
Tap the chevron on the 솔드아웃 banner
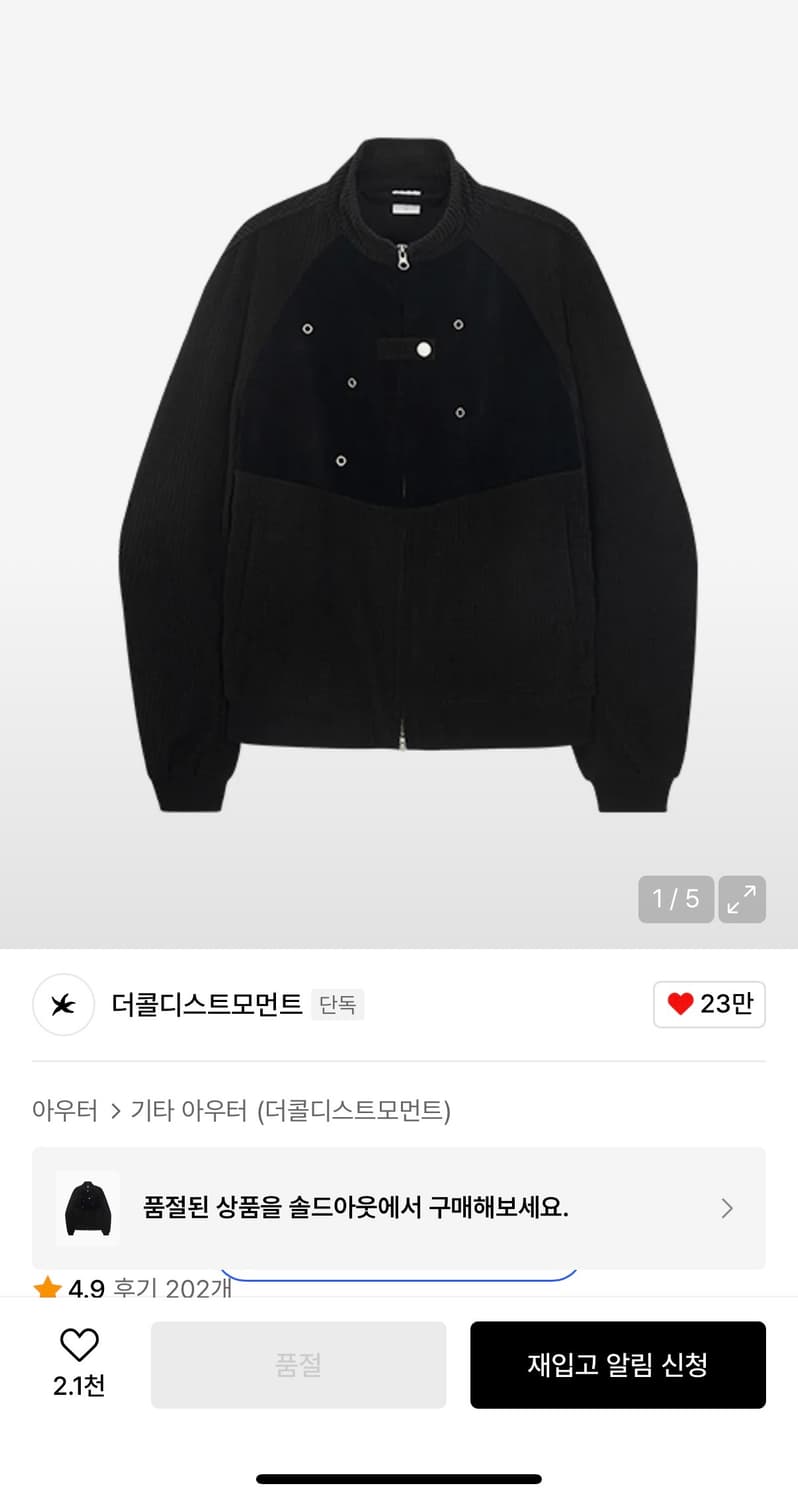(727, 1208)
